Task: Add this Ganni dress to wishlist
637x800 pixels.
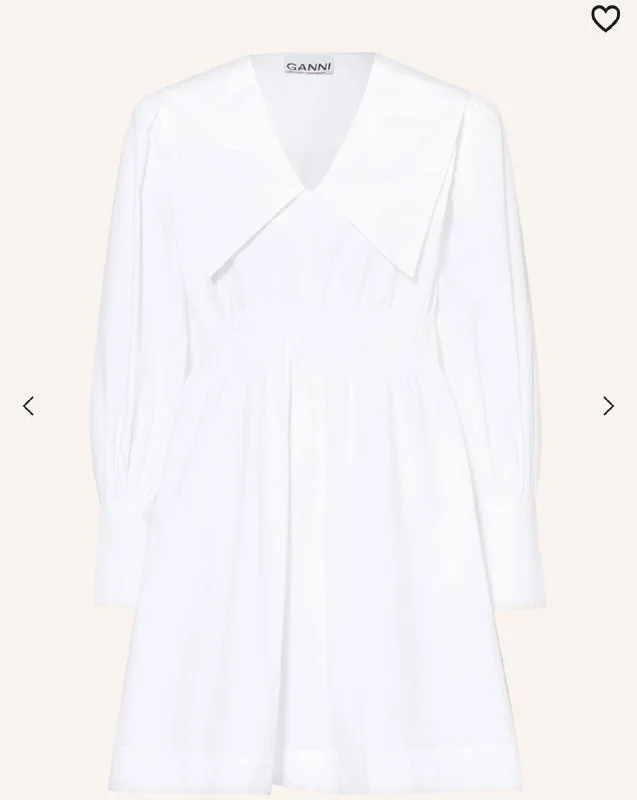Action: (x=605, y=19)
